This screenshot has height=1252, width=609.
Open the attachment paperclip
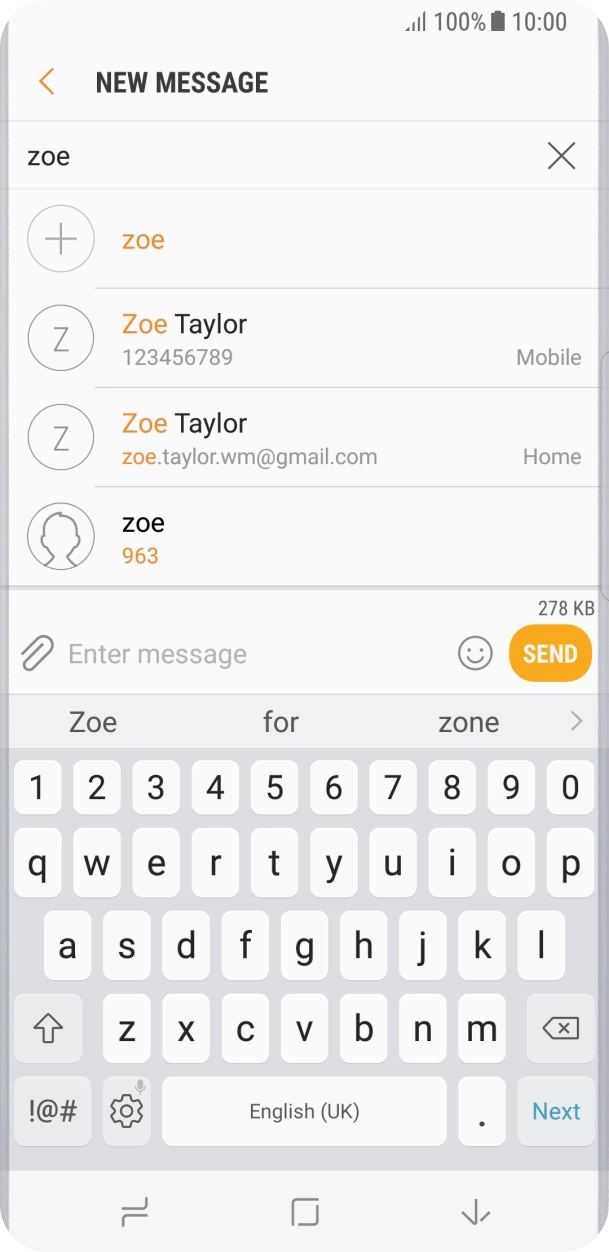point(36,654)
